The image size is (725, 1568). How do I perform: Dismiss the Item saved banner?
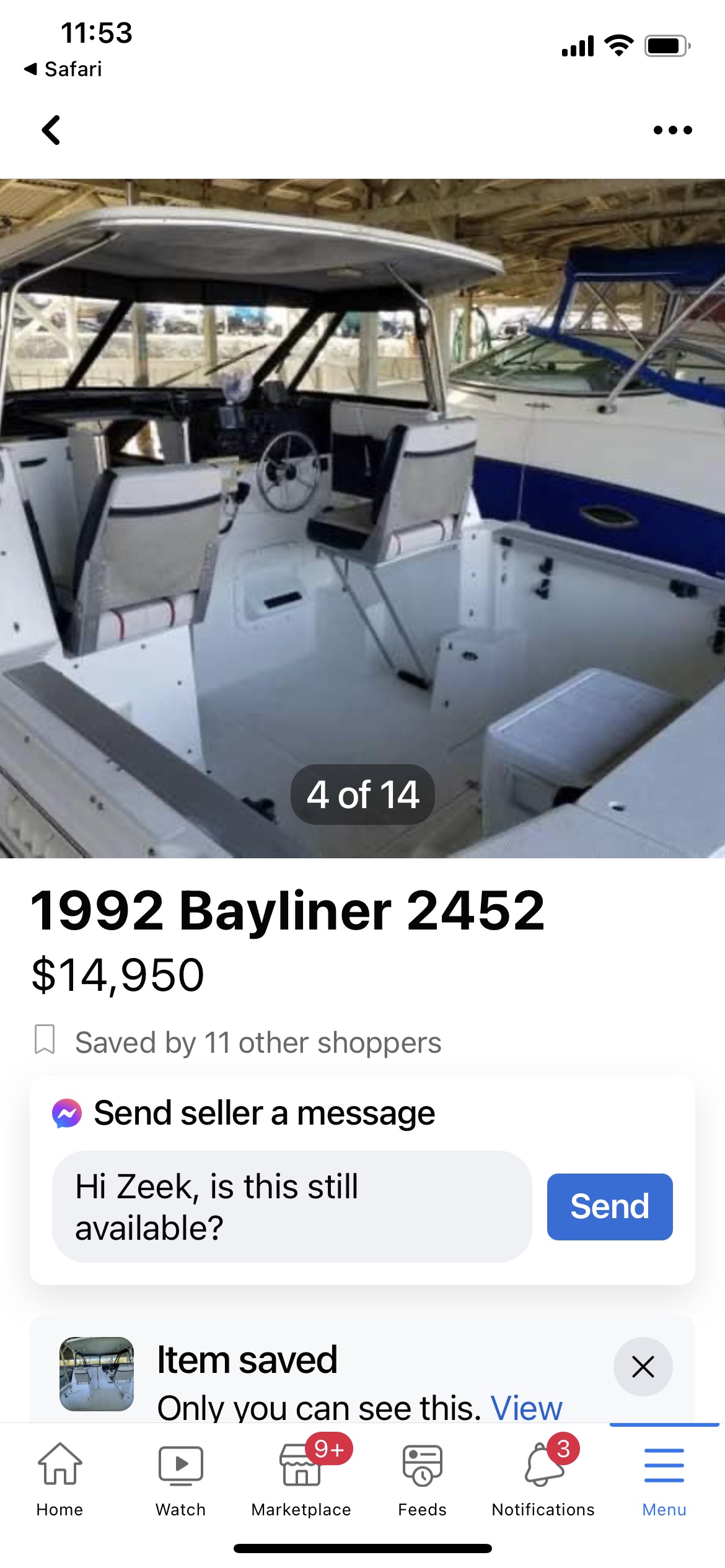[x=643, y=1367]
